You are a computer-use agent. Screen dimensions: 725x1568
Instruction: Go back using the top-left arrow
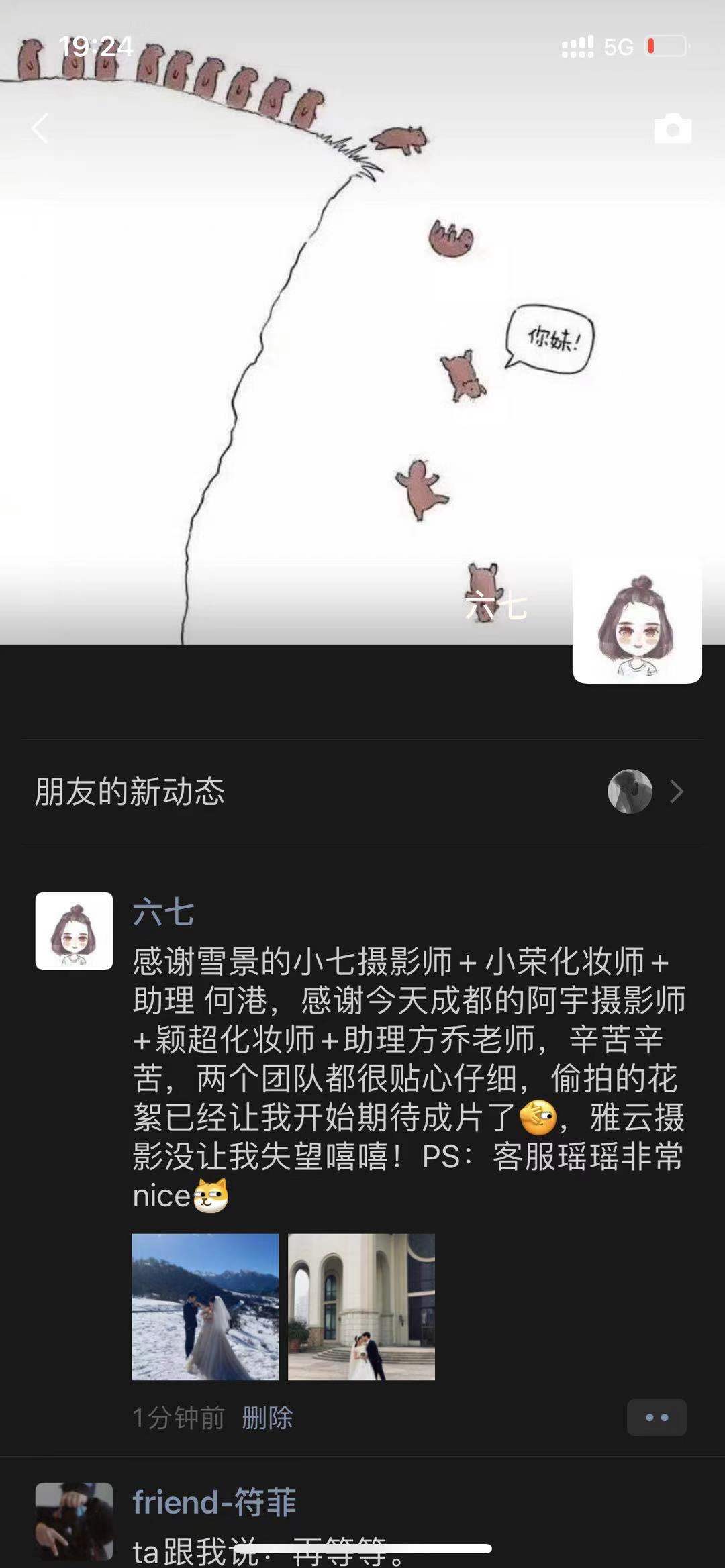(40, 128)
